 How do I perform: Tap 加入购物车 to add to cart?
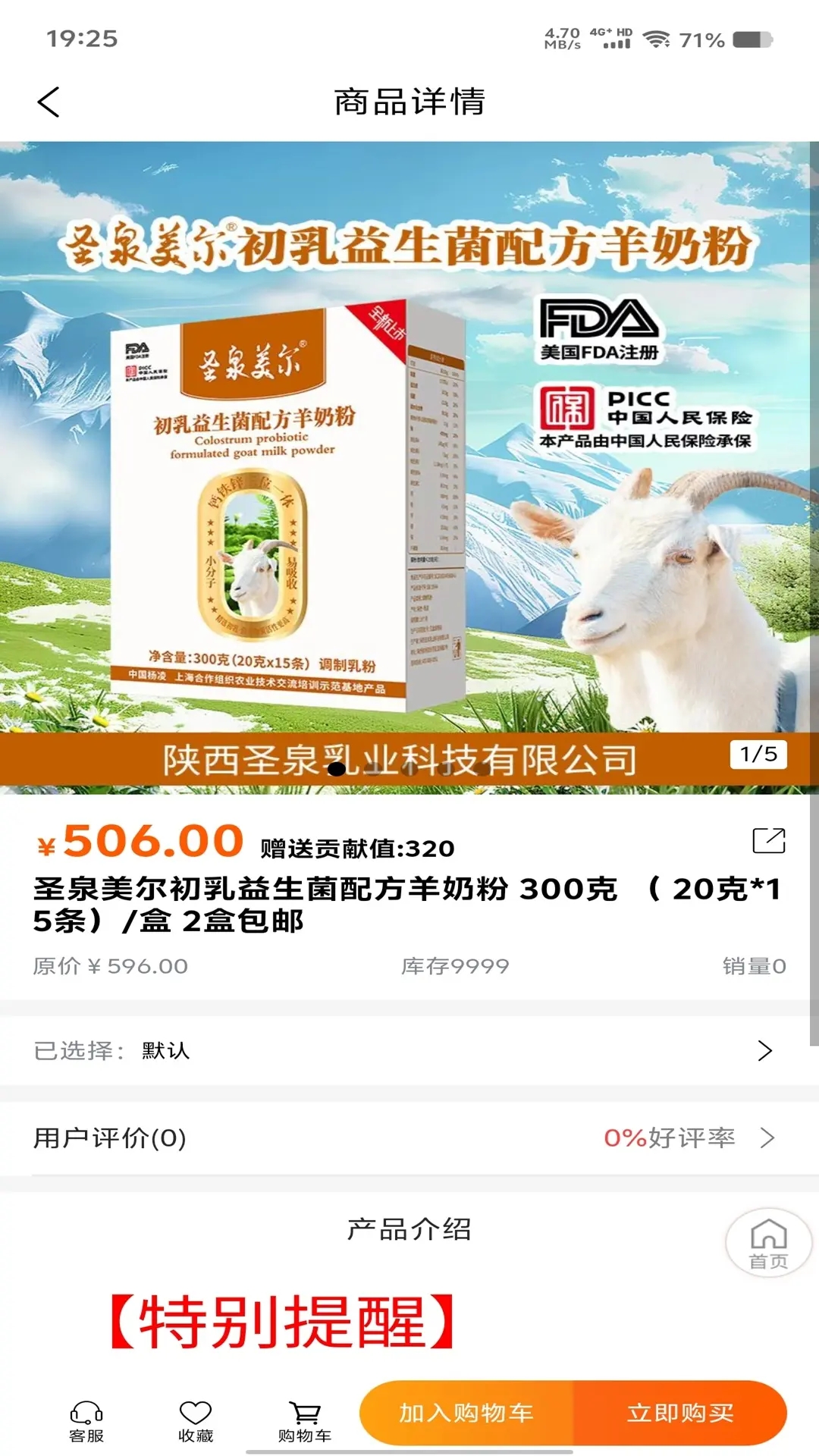pyautogui.click(x=467, y=1413)
